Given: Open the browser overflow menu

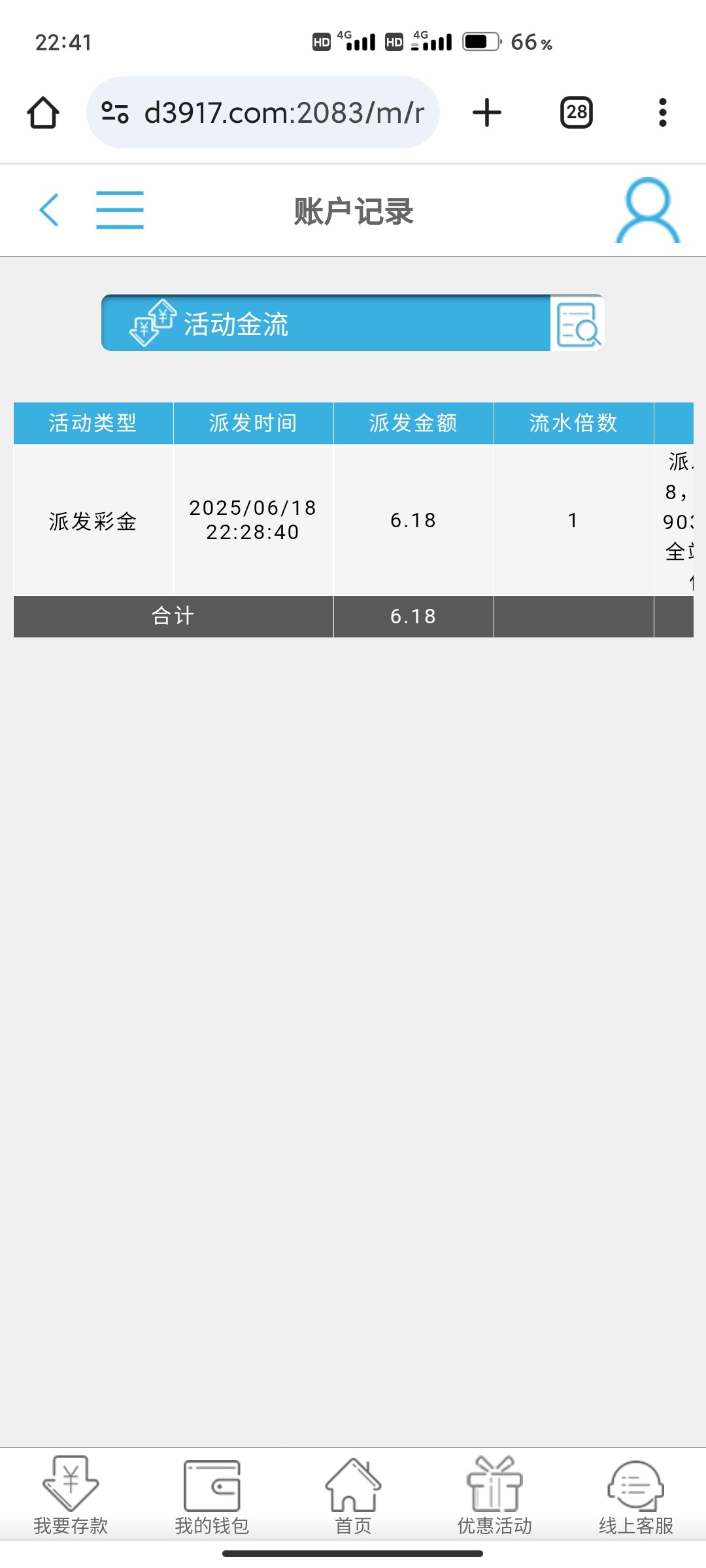Looking at the screenshot, I should click(662, 112).
